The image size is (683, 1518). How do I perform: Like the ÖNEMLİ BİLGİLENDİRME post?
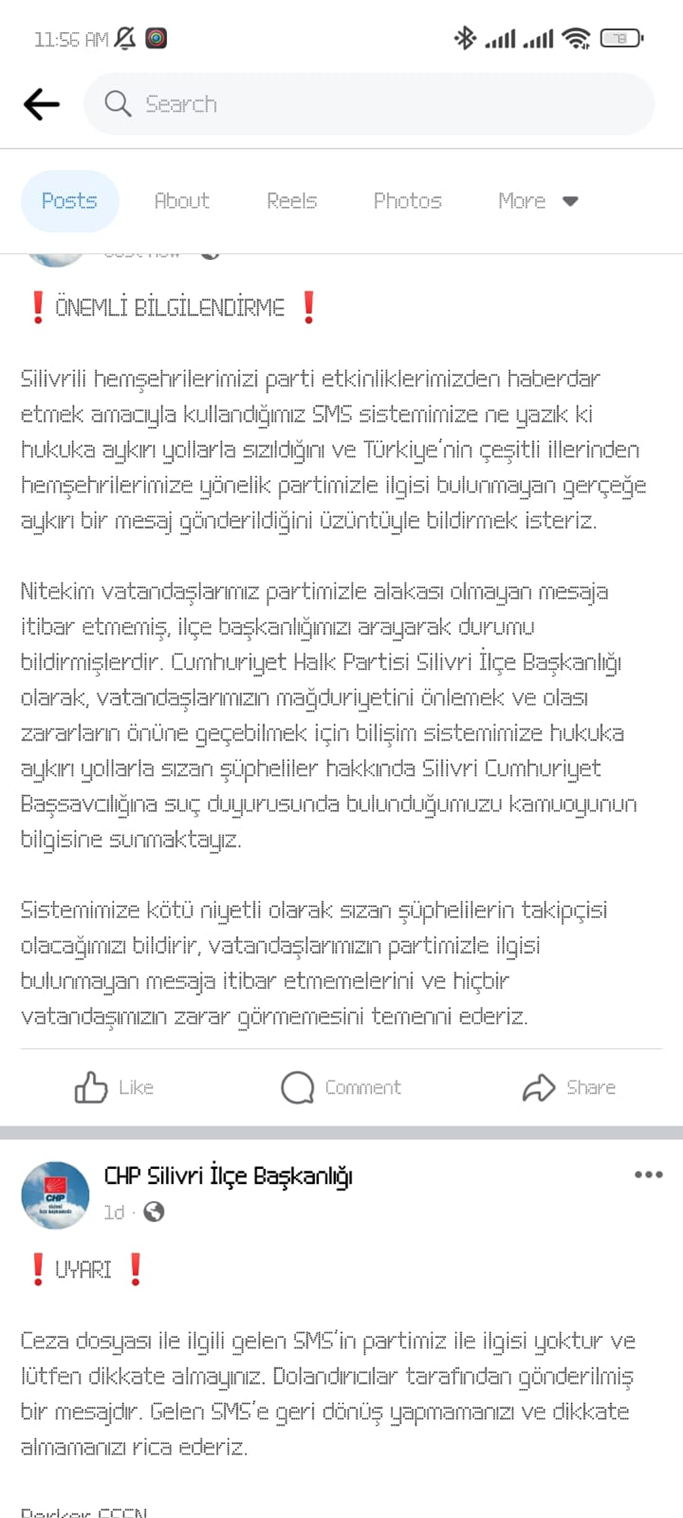point(114,1087)
